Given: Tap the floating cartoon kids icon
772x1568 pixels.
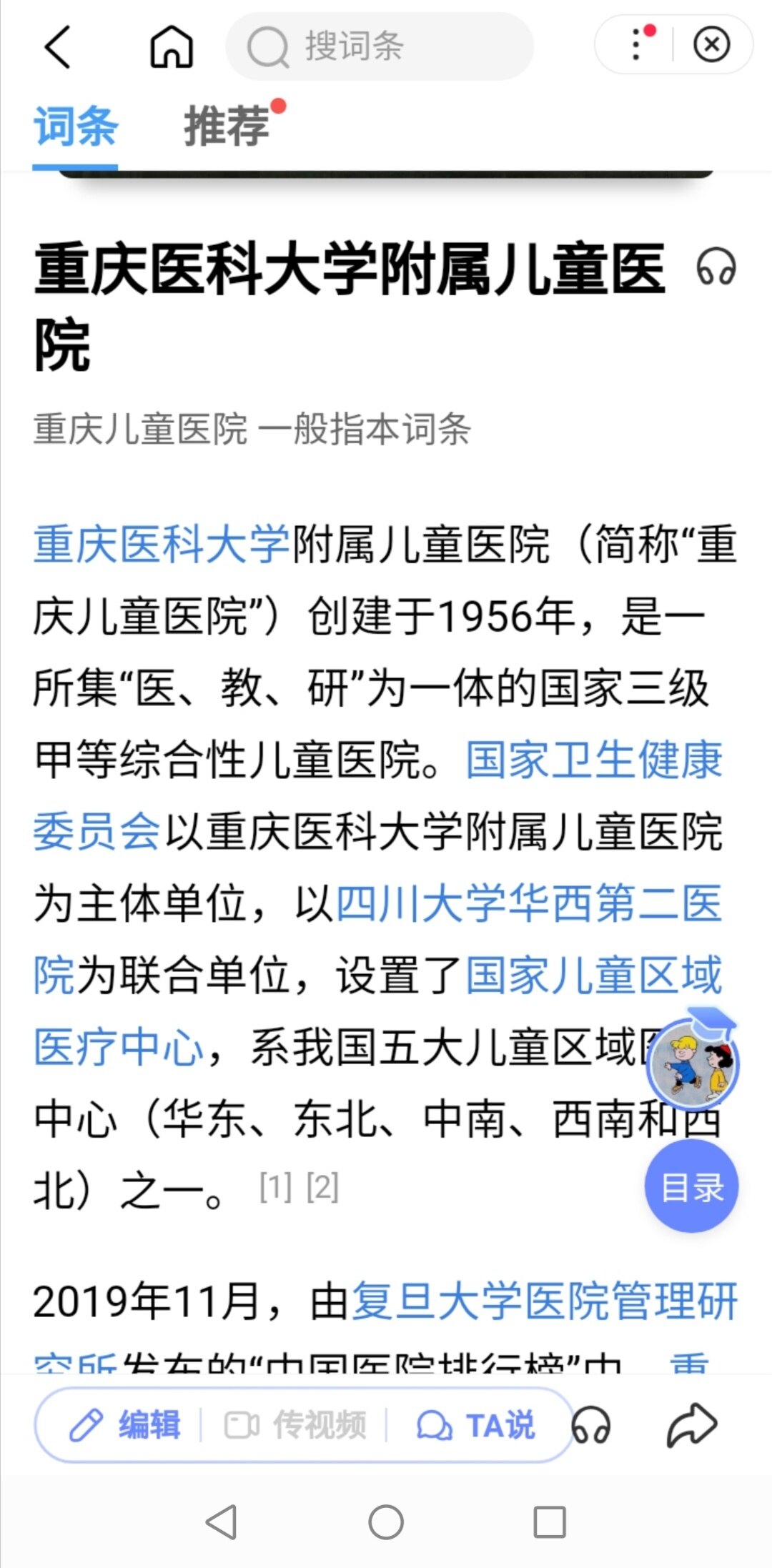Looking at the screenshot, I should [692, 1063].
